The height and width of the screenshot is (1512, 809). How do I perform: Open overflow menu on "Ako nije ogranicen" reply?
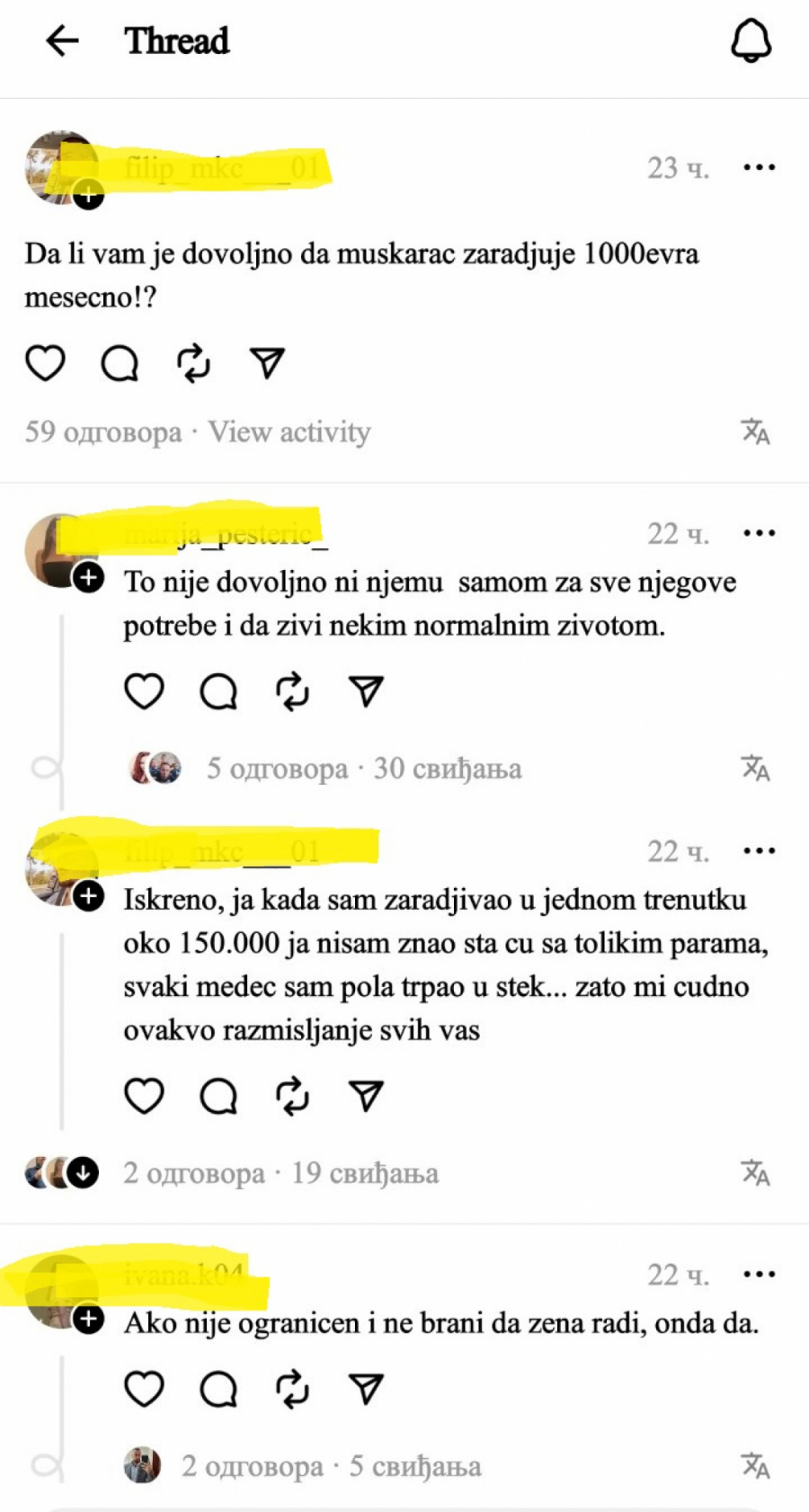click(x=760, y=1274)
